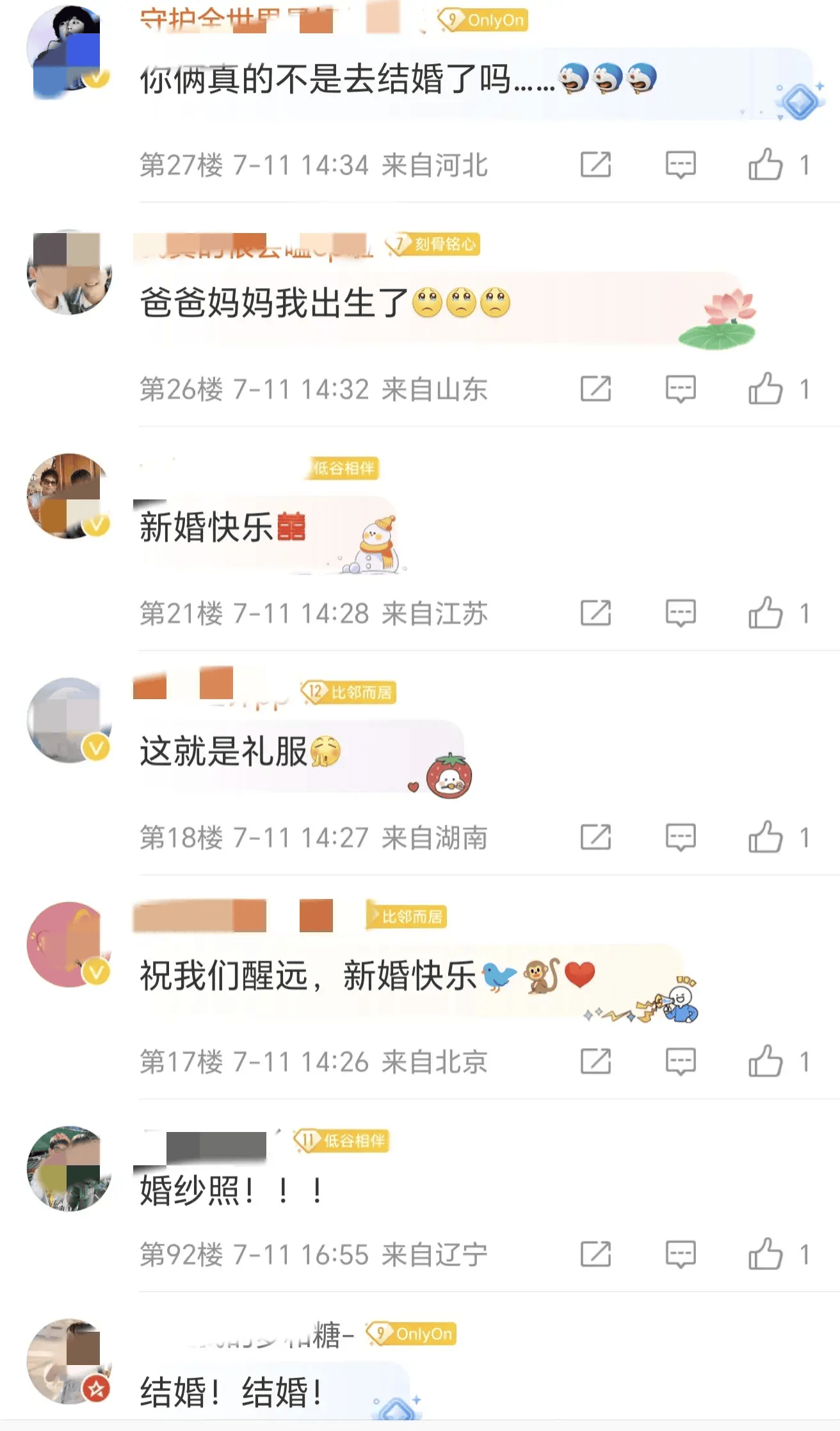Open the 第26楼 commenter's avatar
The height and width of the screenshot is (1431, 840).
pos(69,272)
